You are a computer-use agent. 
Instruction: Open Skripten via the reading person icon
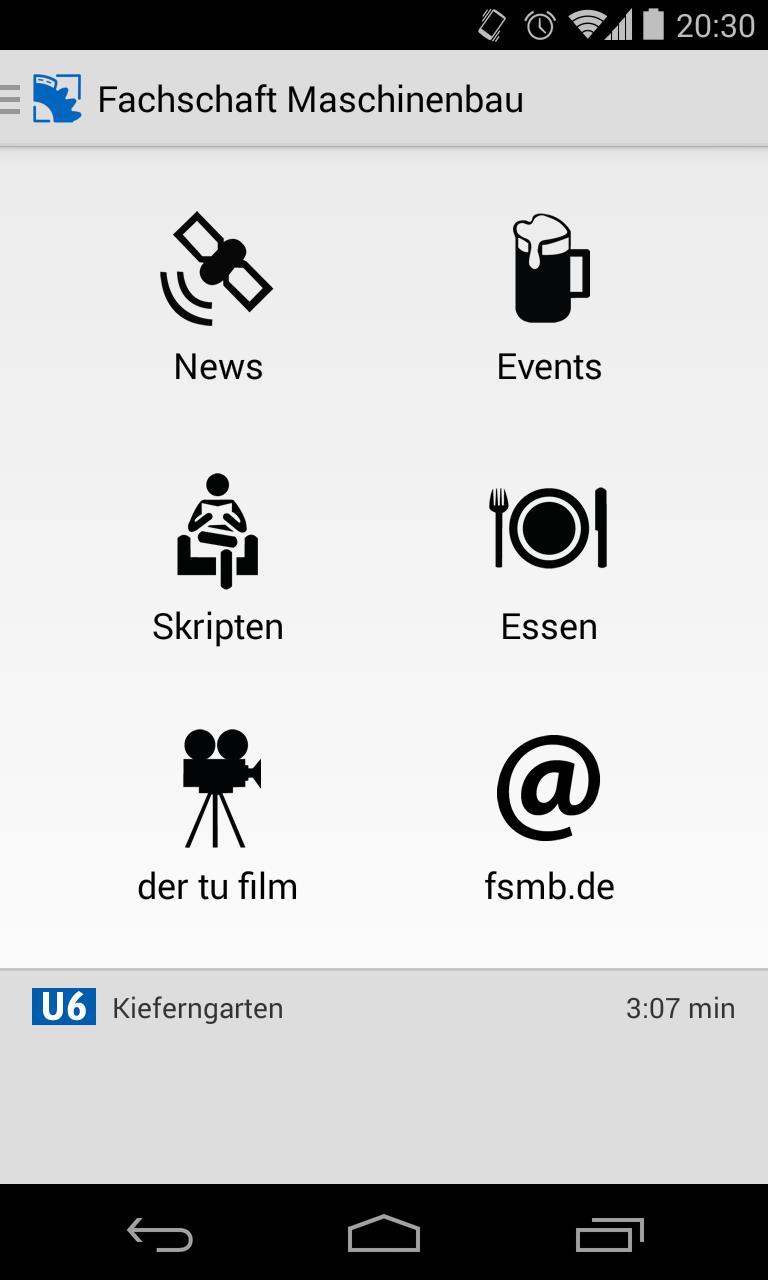pos(217,527)
